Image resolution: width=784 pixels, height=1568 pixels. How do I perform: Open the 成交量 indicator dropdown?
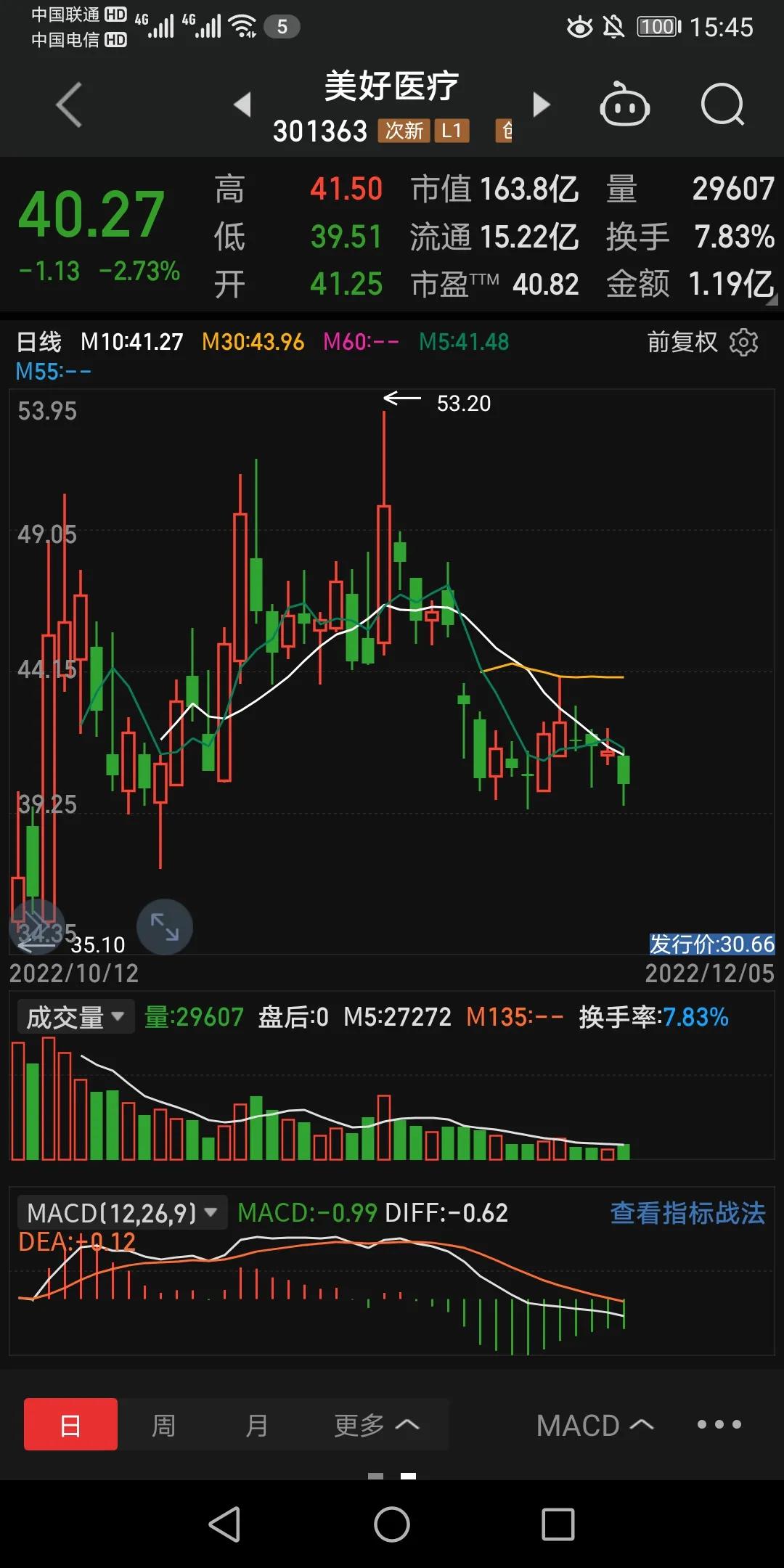point(75,1017)
